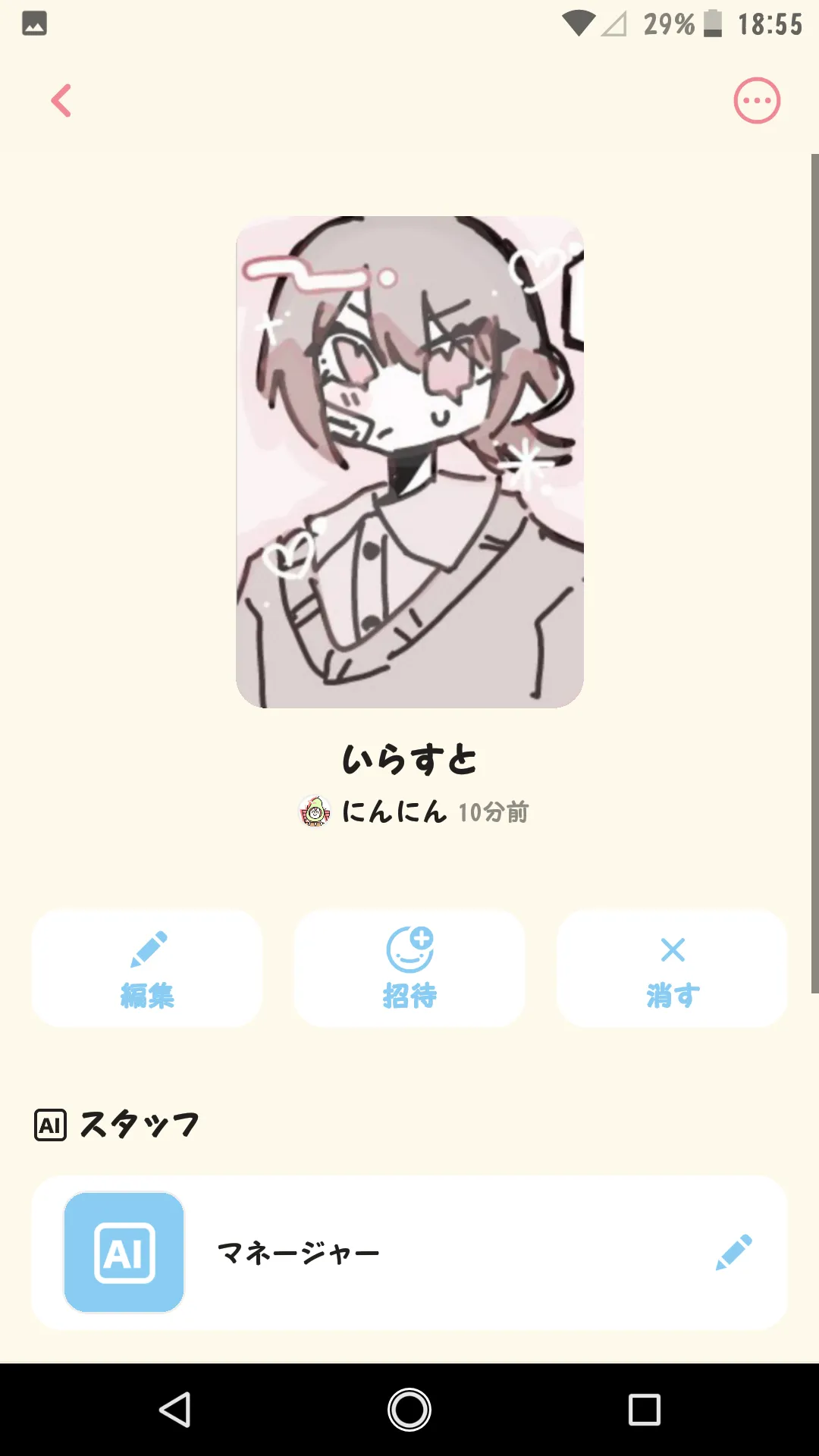
Task: Tap the 消す delete button
Action: pyautogui.click(x=672, y=968)
